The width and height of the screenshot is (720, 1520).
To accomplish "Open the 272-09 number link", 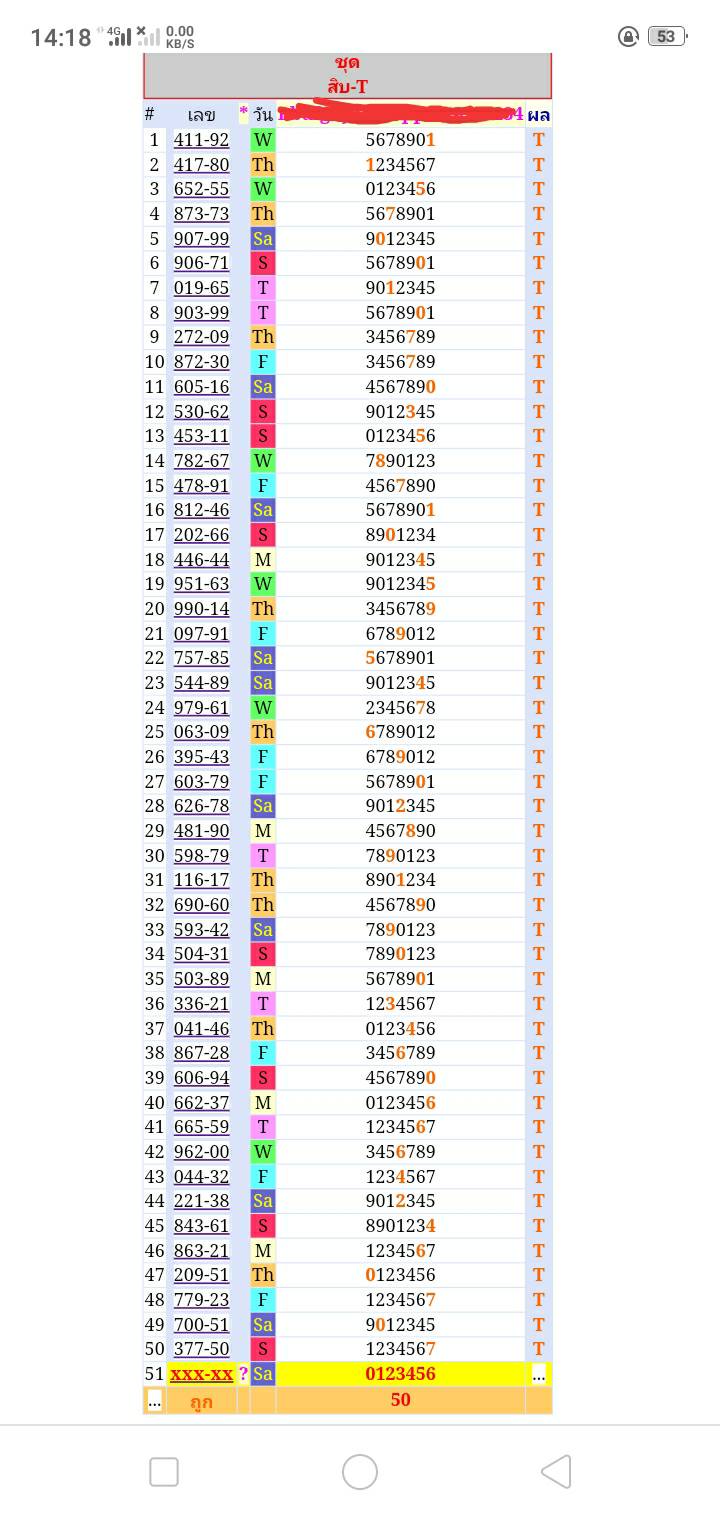I will point(201,337).
